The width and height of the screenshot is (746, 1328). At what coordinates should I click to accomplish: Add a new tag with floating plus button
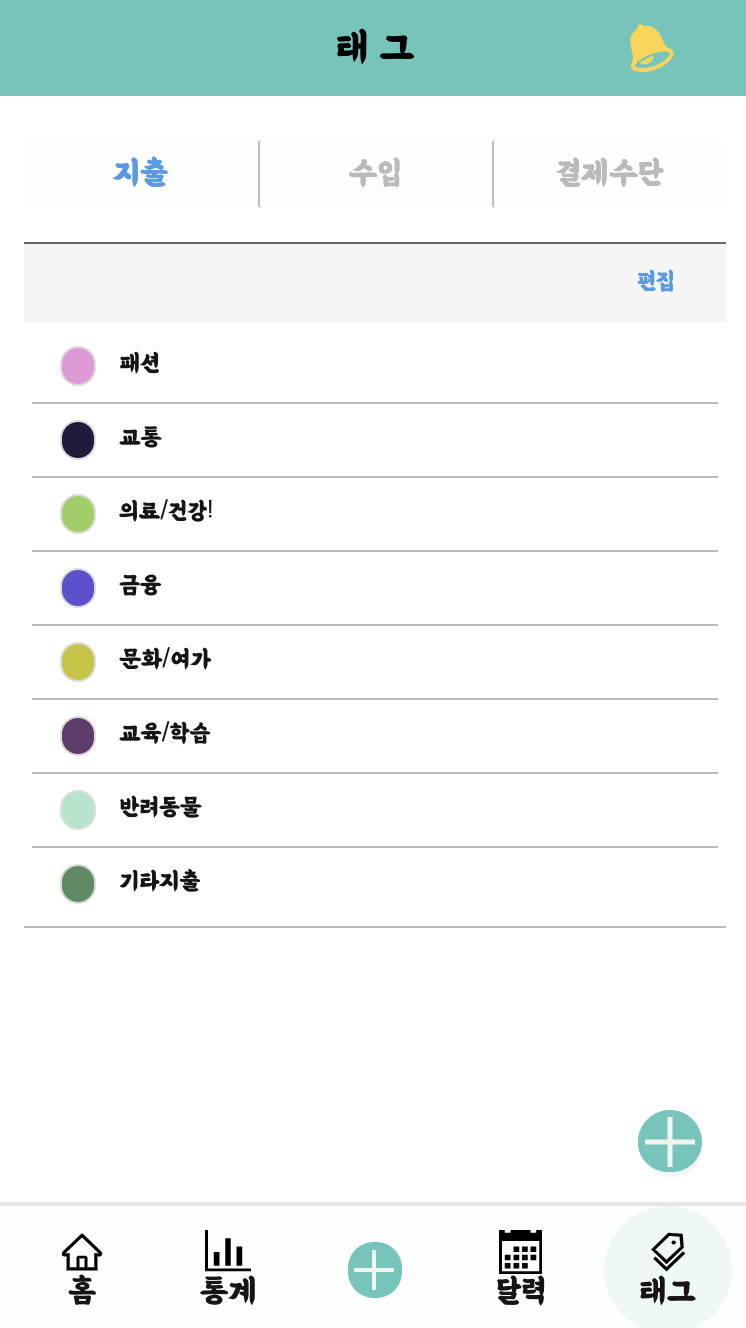[670, 1141]
